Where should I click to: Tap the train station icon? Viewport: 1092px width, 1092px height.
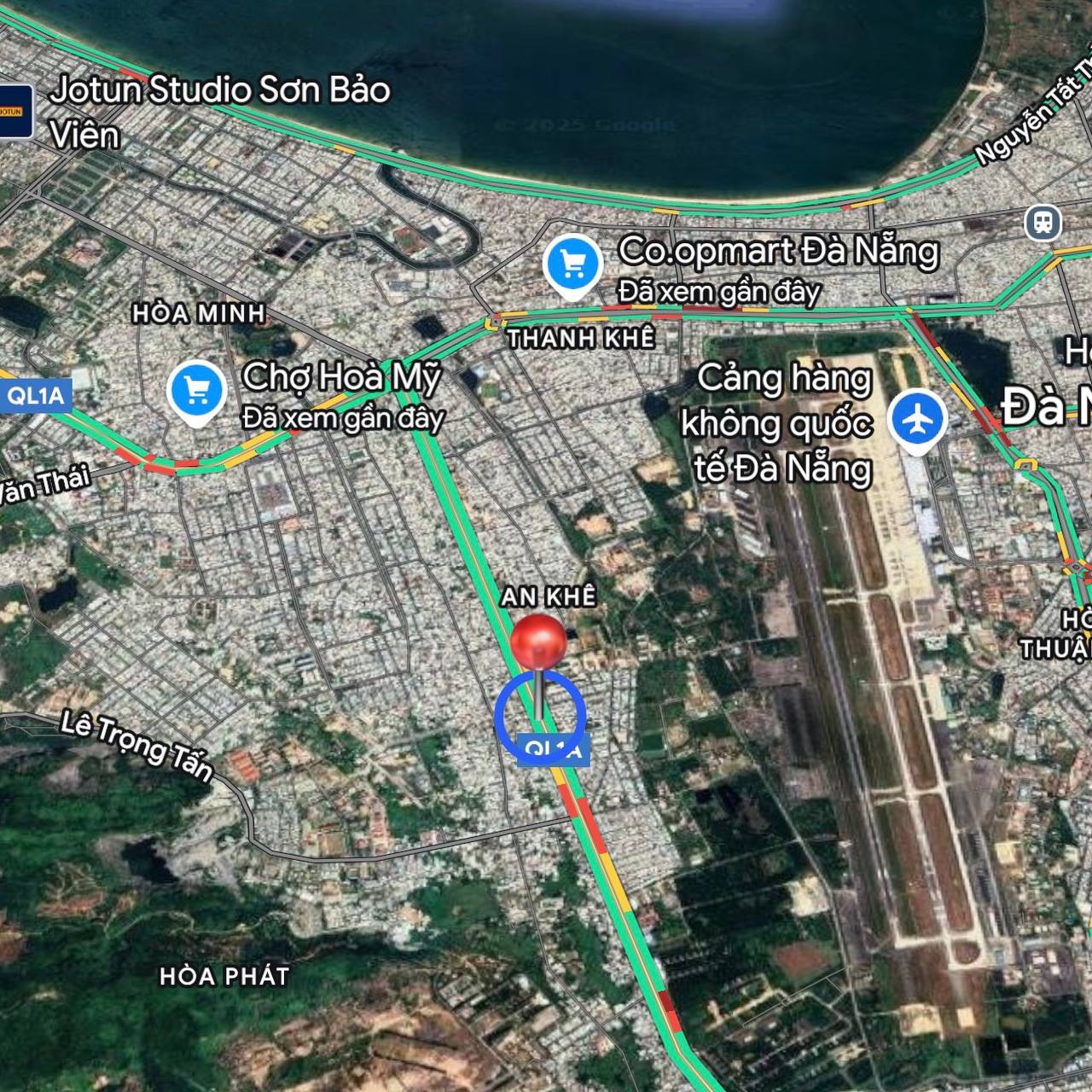coord(1043,223)
